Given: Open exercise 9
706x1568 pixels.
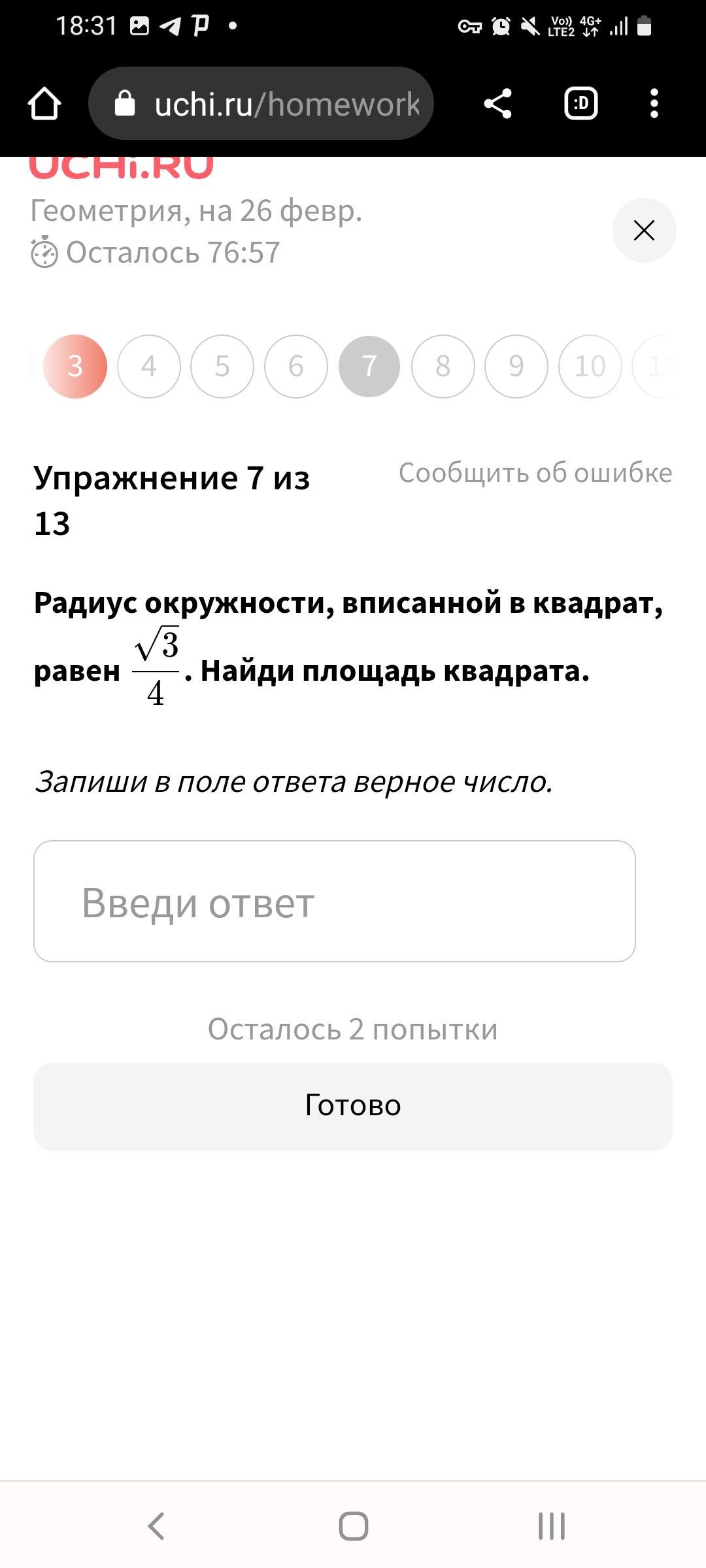Looking at the screenshot, I should click(x=516, y=367).
